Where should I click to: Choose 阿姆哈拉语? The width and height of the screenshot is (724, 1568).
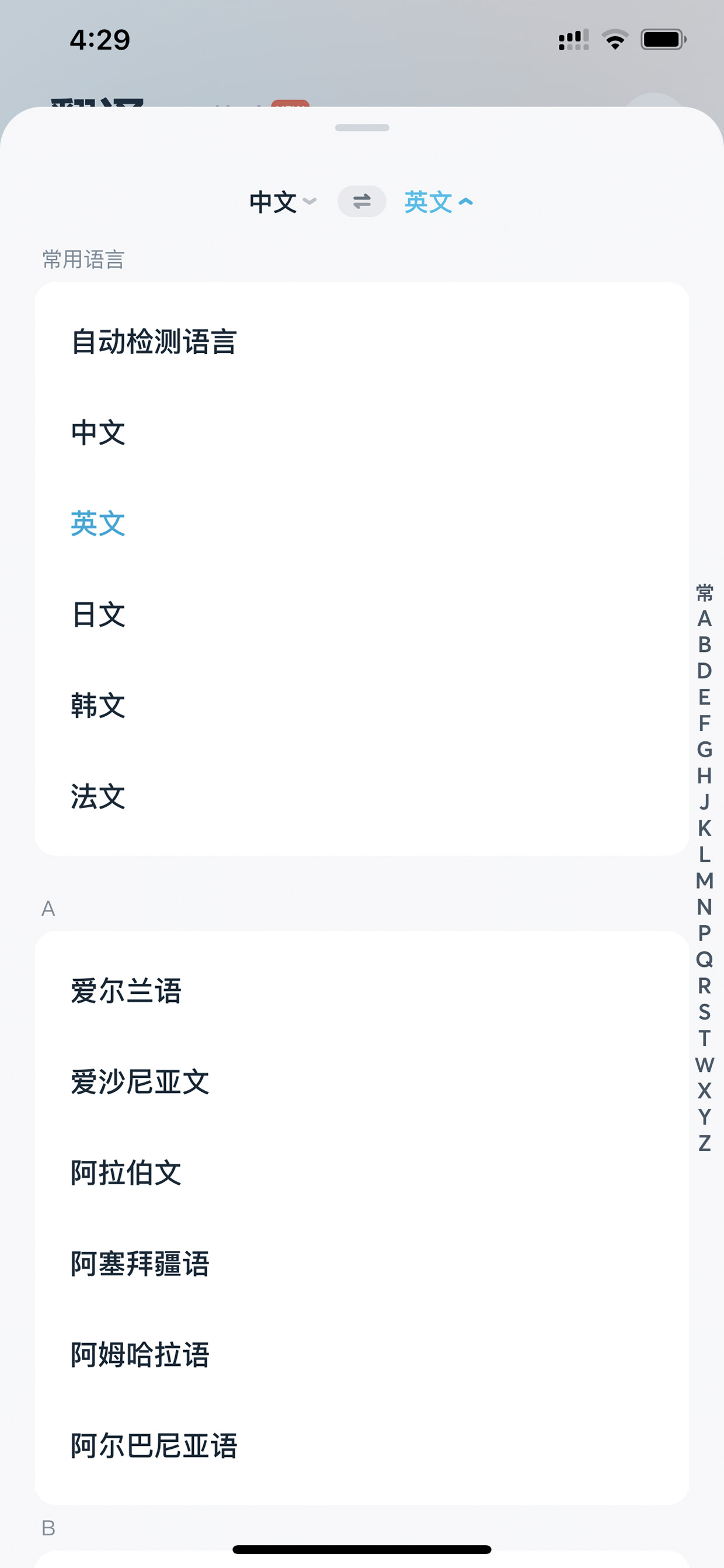tap(362, 1355)
